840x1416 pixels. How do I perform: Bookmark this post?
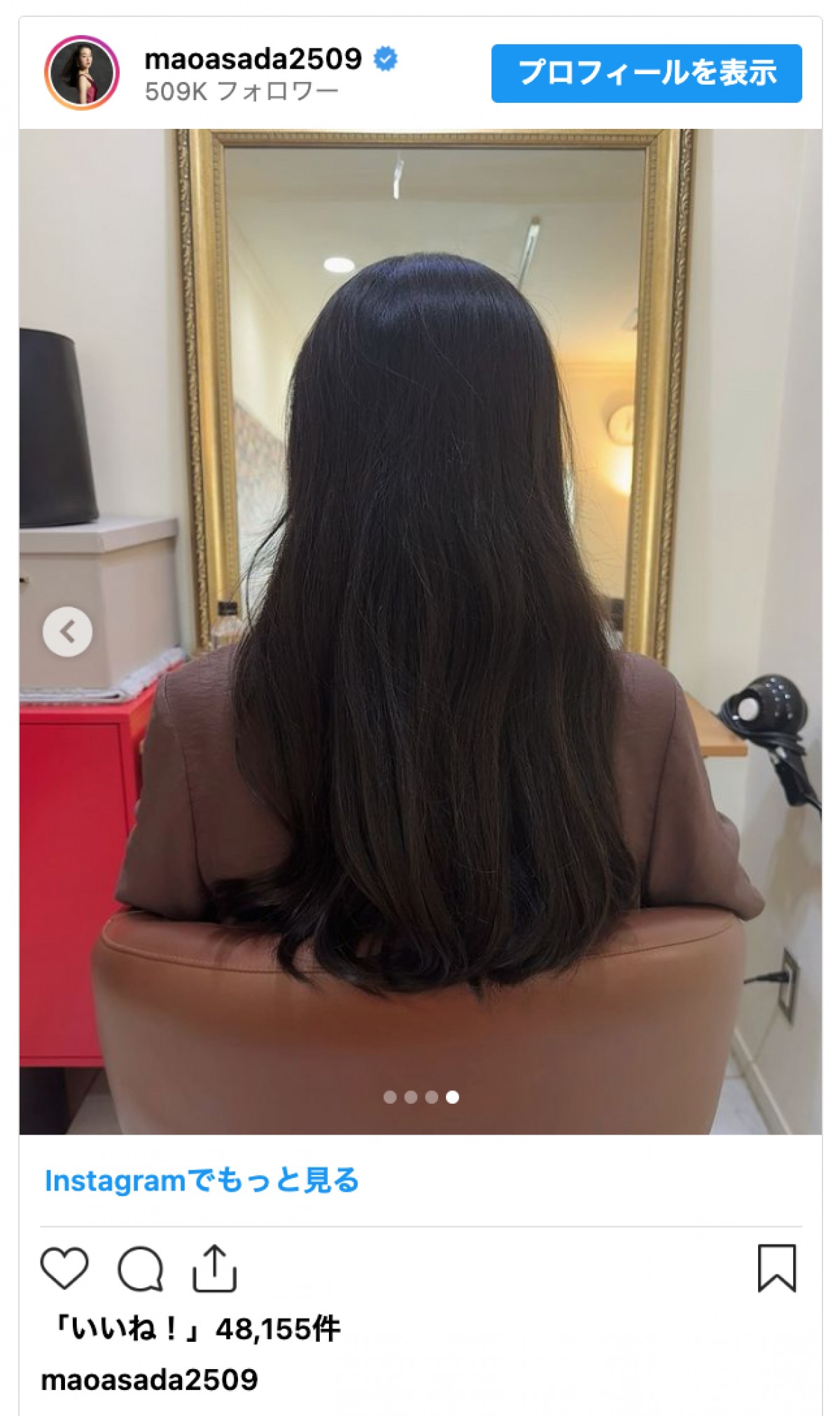[776, 1268]
